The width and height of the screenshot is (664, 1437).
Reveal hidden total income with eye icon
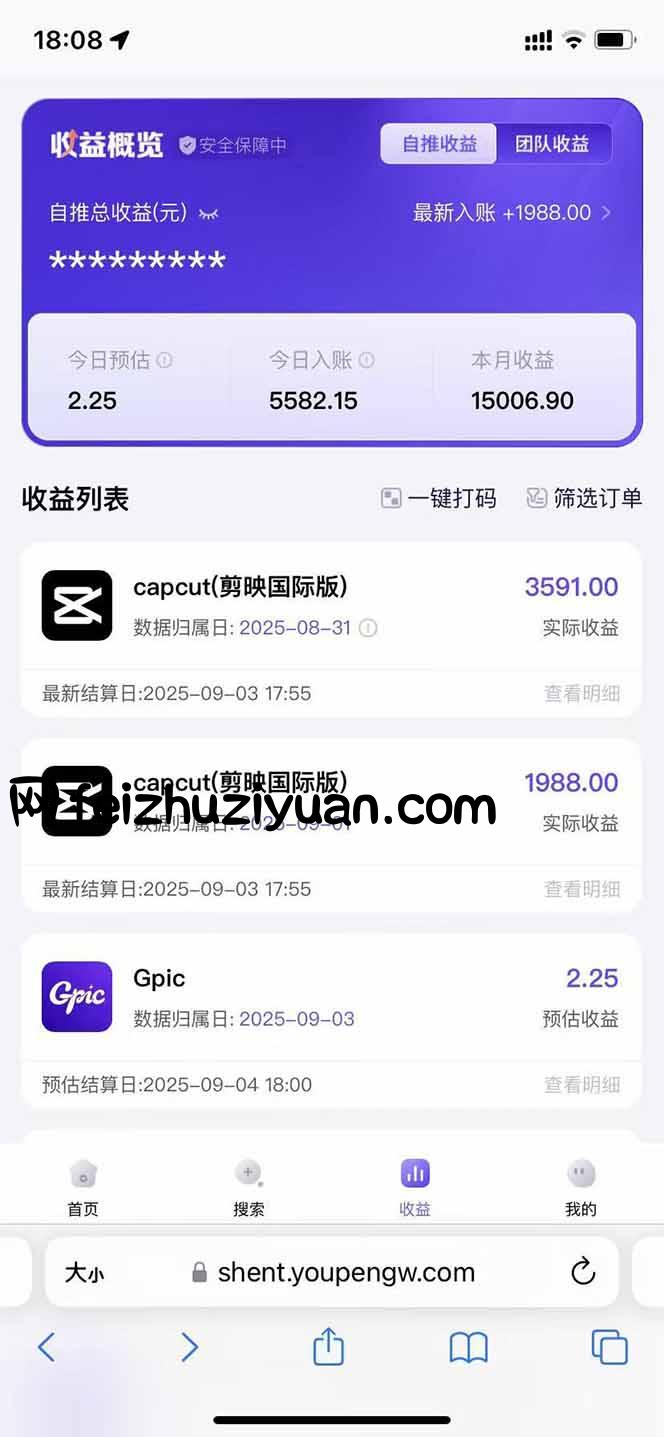tap(208, 213)
